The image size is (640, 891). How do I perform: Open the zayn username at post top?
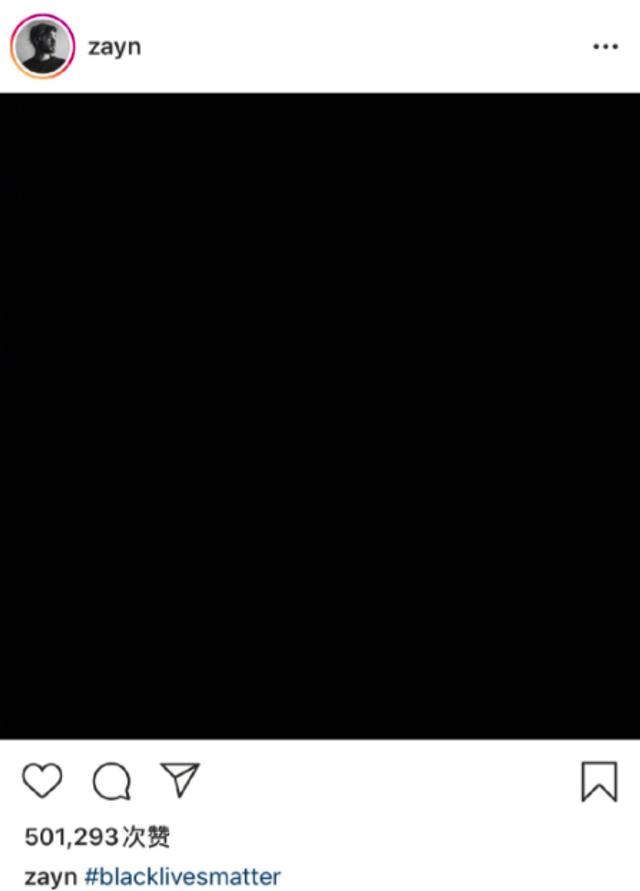point(114,47)
